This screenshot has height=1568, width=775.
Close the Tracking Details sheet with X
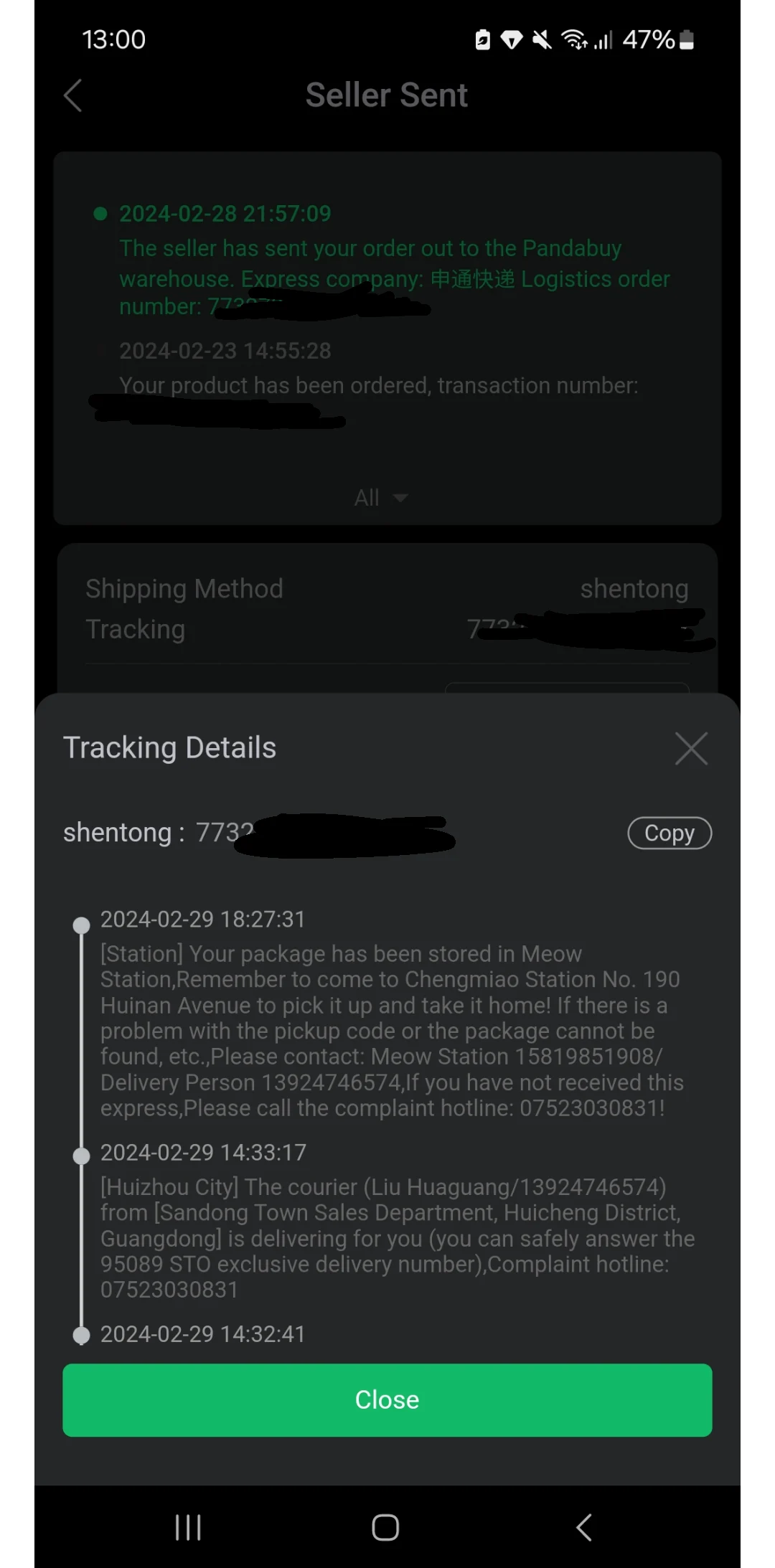(x=691, y=748)
